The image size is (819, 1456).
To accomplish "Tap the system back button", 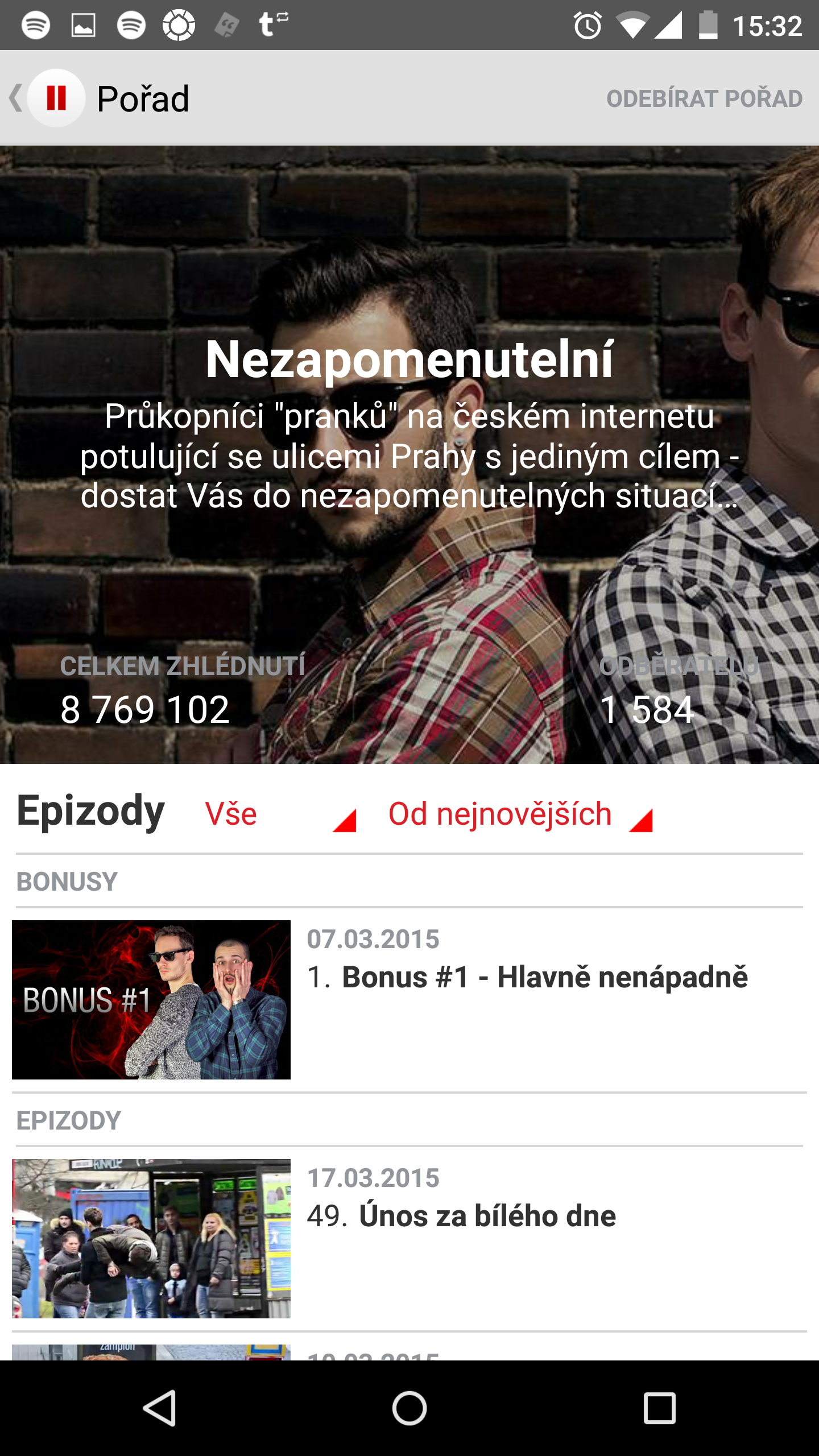I will (x=159, y=1408).
